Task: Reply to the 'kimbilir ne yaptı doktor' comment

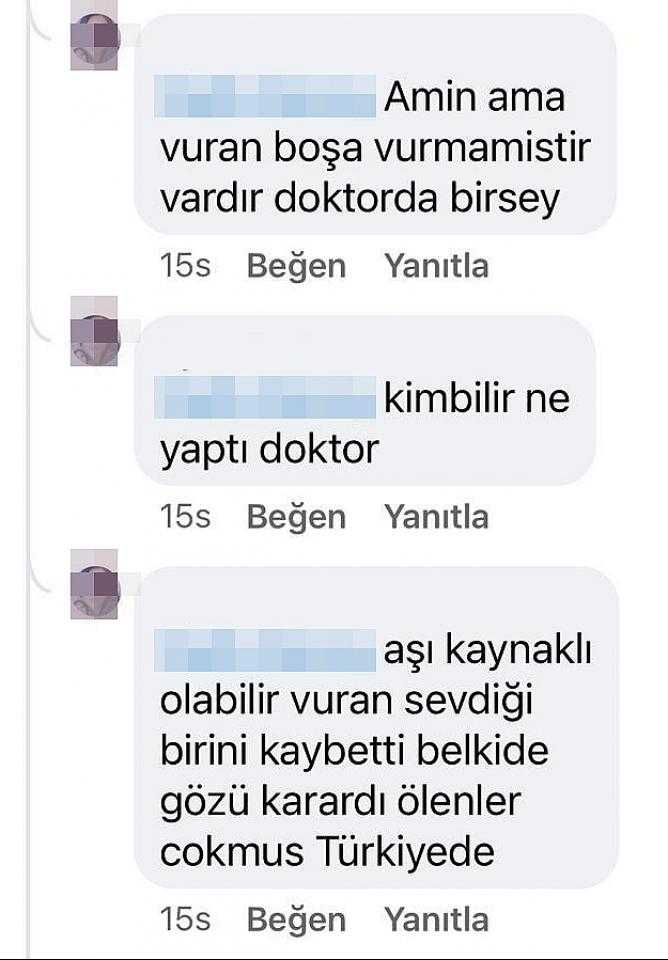Action: pos(436,516)
